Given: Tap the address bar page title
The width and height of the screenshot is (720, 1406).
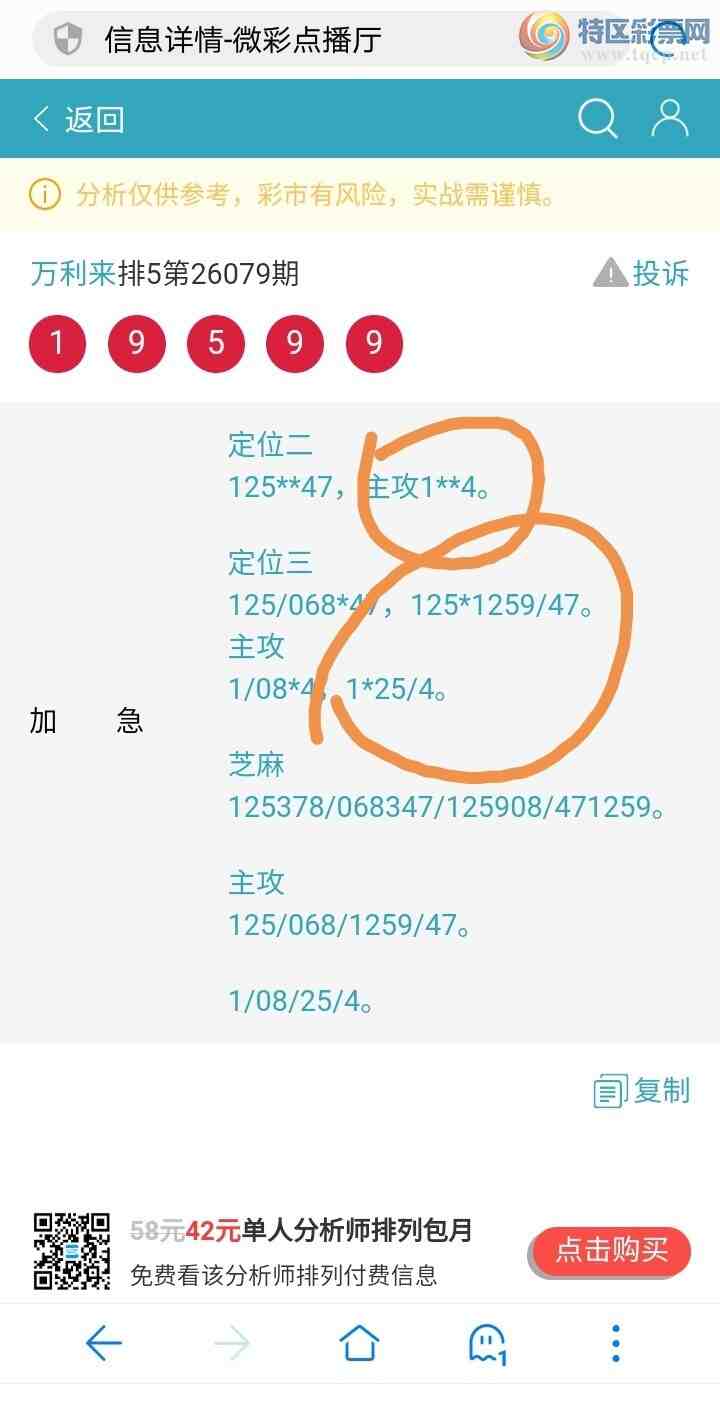Looking at the screenshot, I should [243, 40].
